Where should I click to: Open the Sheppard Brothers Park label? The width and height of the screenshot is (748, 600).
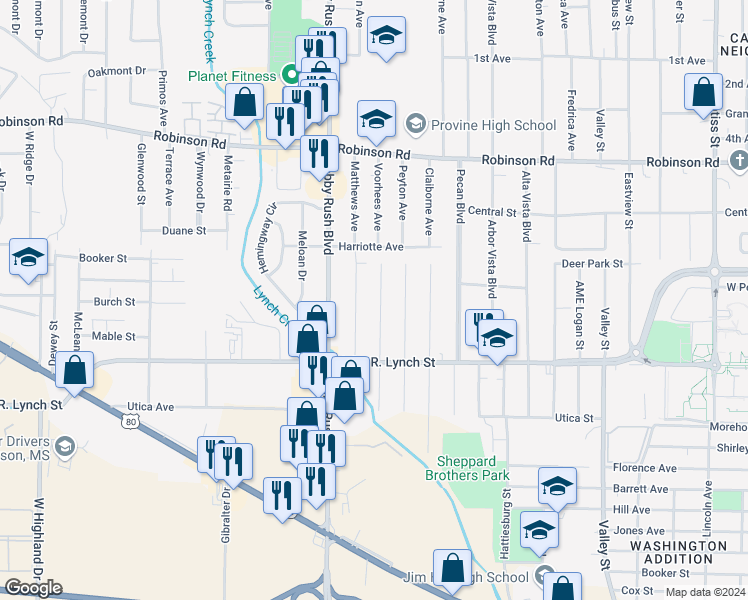coord(467,468)
